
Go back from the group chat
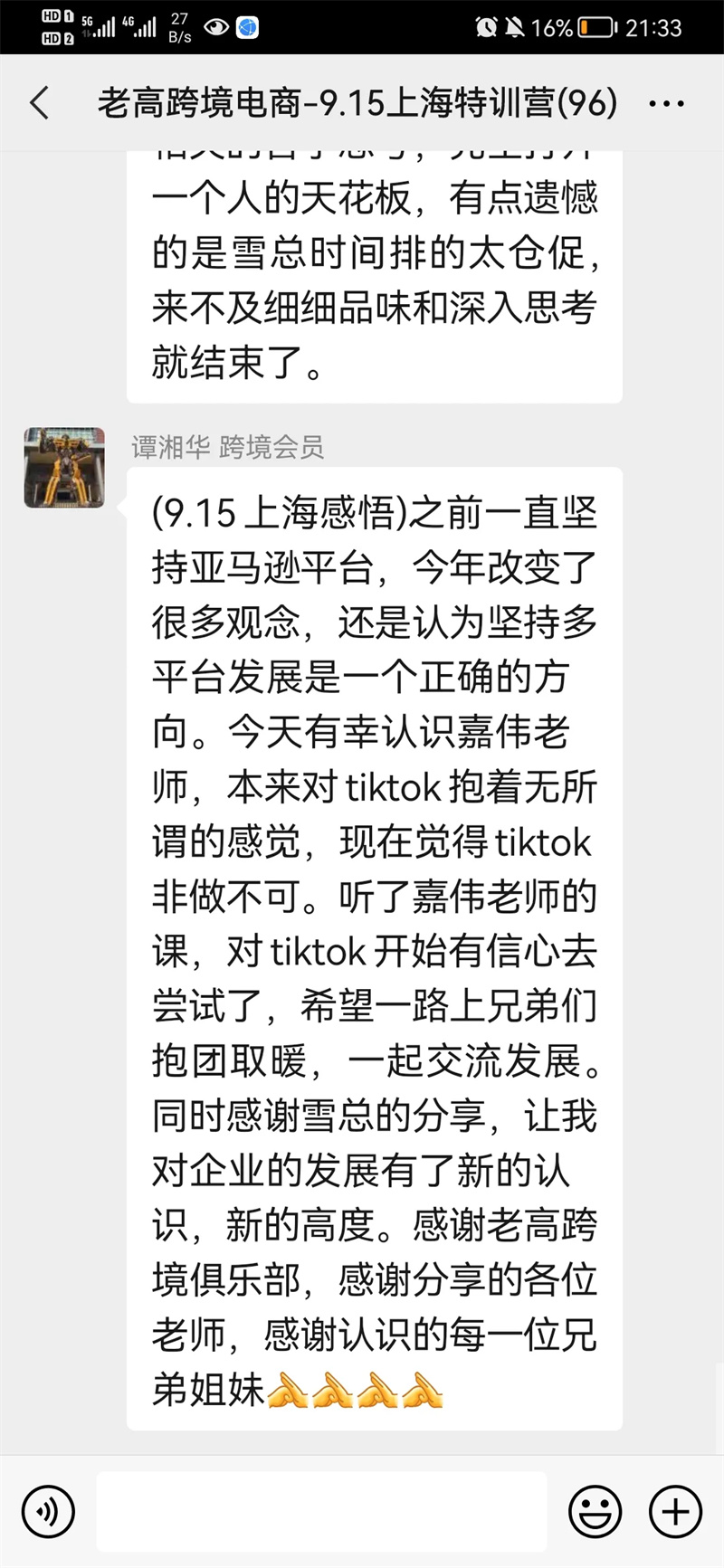40,103
